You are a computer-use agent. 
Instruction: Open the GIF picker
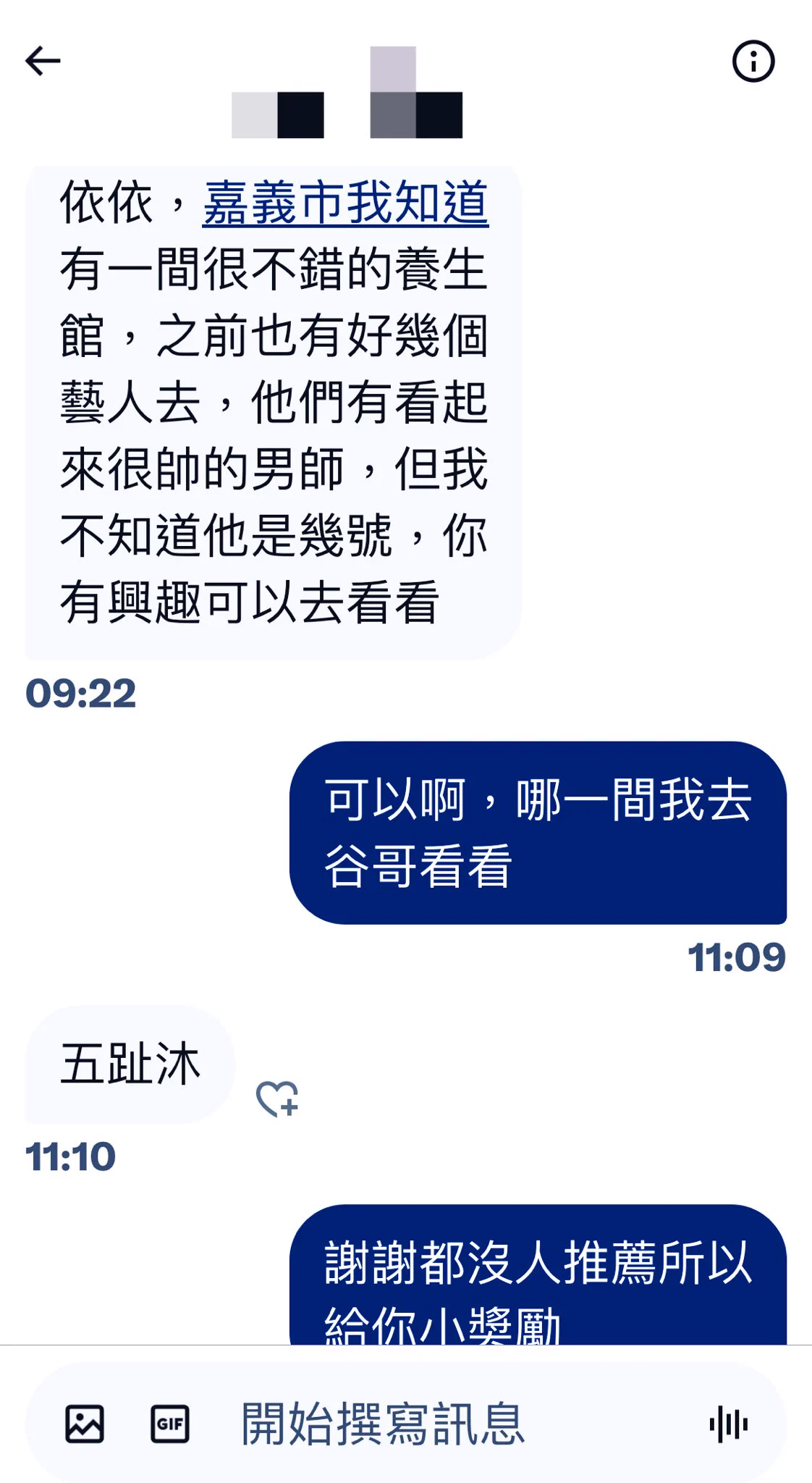[170, 1424]
